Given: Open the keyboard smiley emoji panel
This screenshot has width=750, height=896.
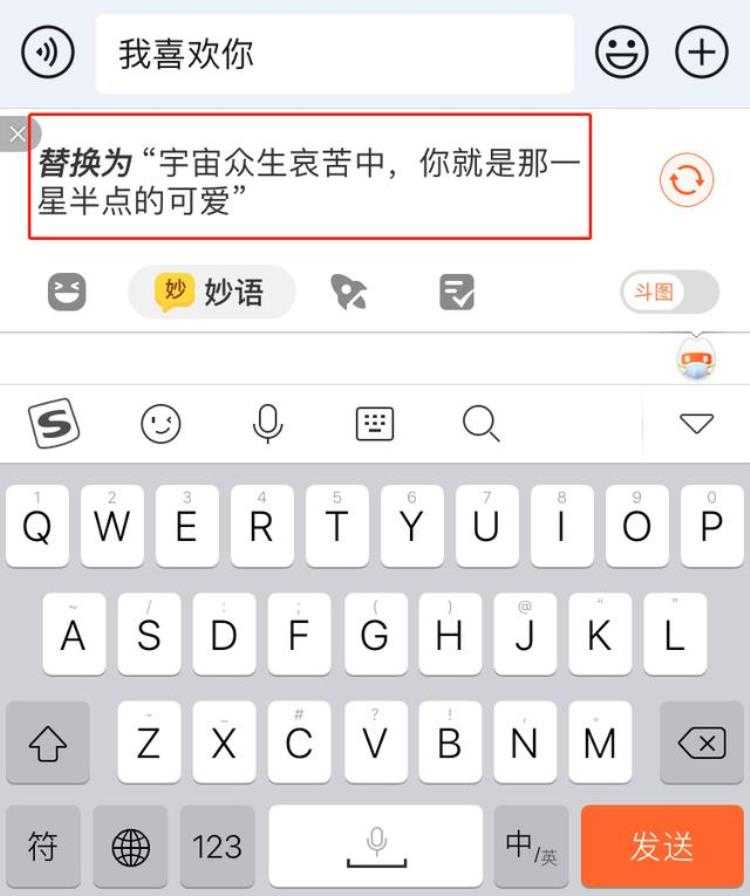Looking at the screenshot, I should pos(160,424).
